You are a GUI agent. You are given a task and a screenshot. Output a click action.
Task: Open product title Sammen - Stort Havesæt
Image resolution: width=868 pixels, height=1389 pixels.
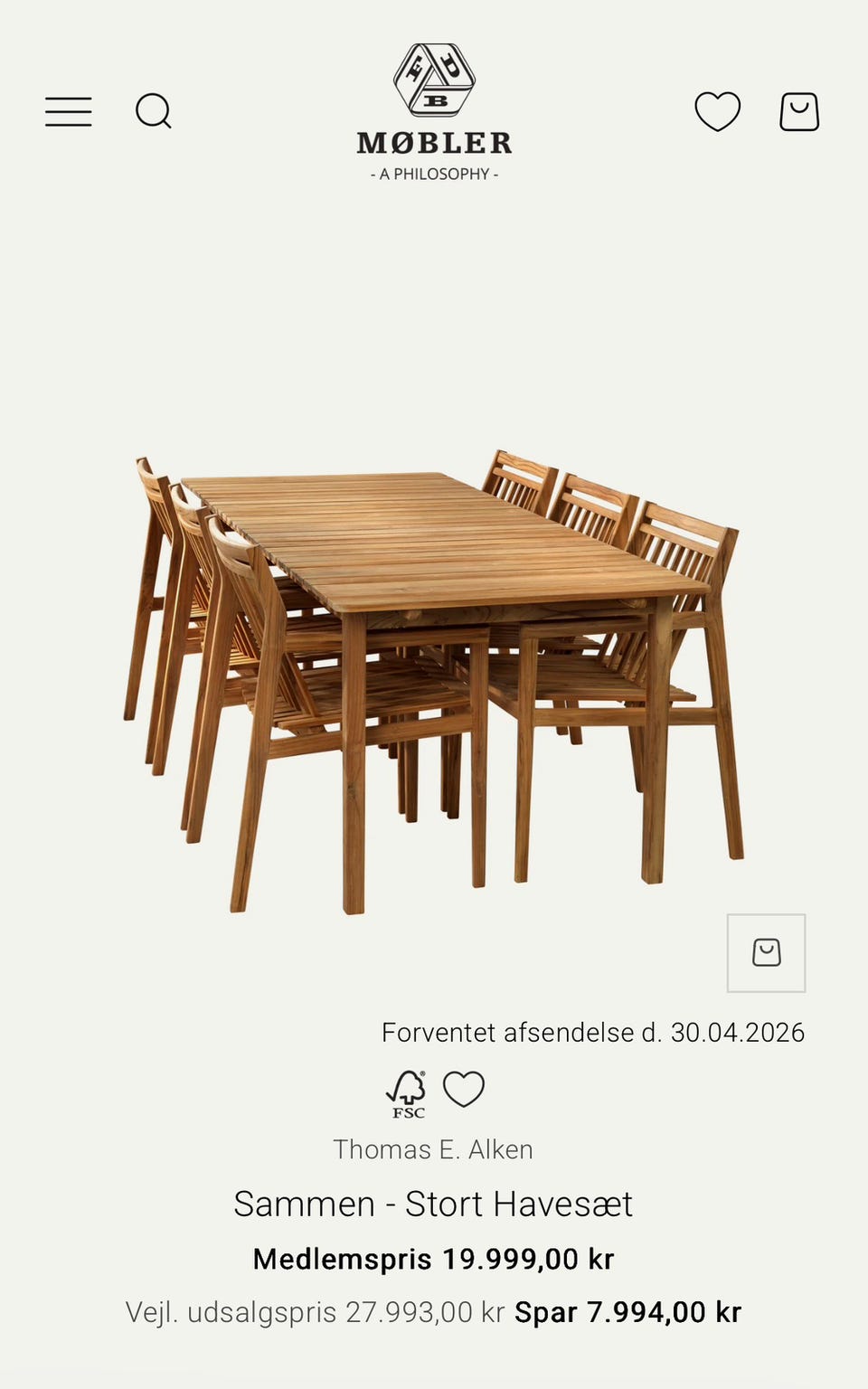tap(434, 1204)
